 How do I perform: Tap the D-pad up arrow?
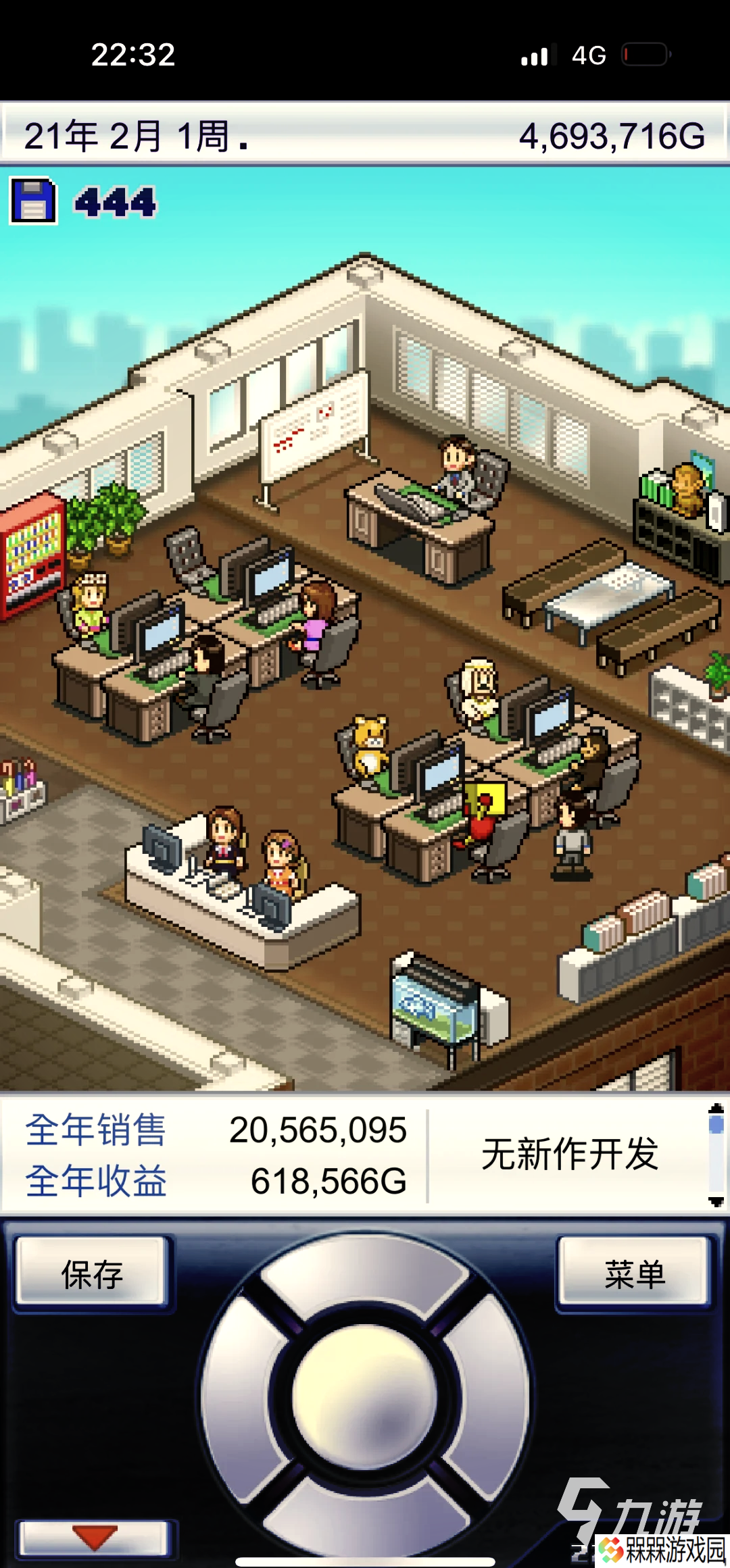coord(365,1273)
